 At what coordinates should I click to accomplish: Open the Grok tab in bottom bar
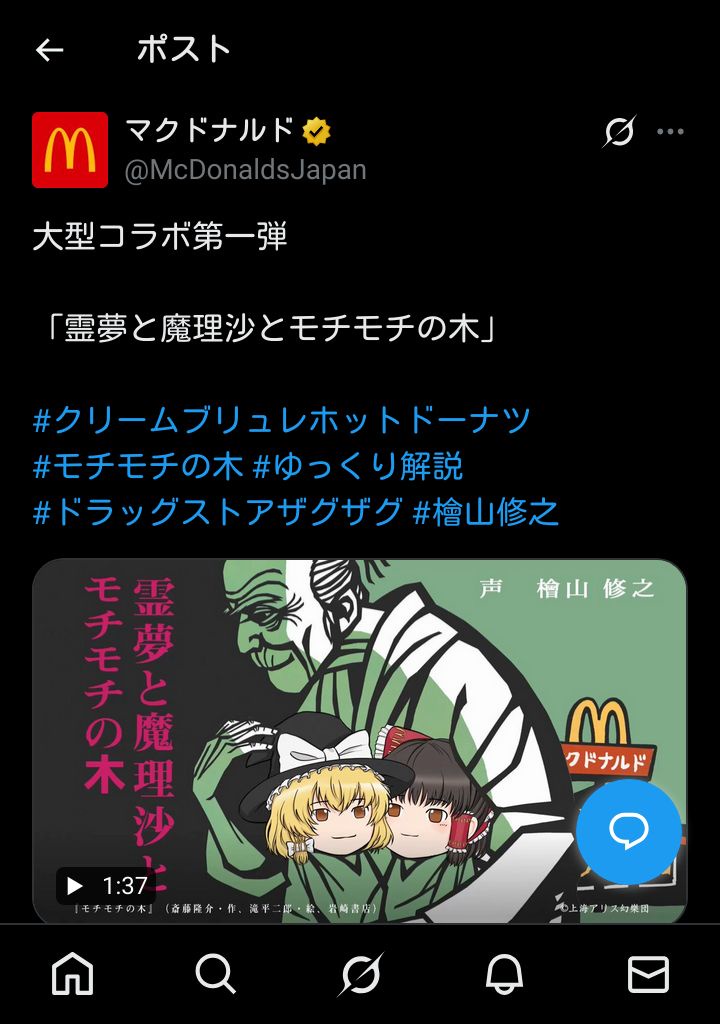point(360,973)
